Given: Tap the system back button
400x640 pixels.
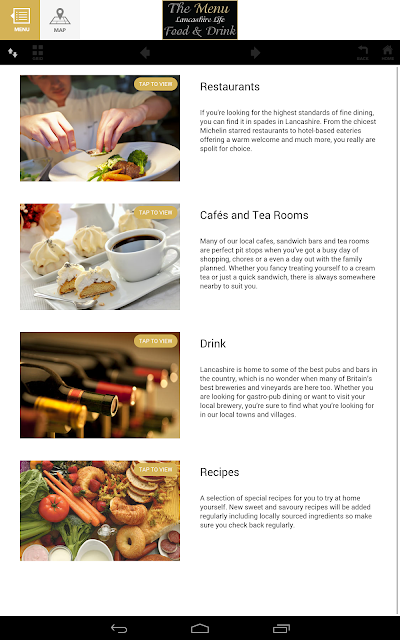Looking at the screenshot, I should point(119,629).
